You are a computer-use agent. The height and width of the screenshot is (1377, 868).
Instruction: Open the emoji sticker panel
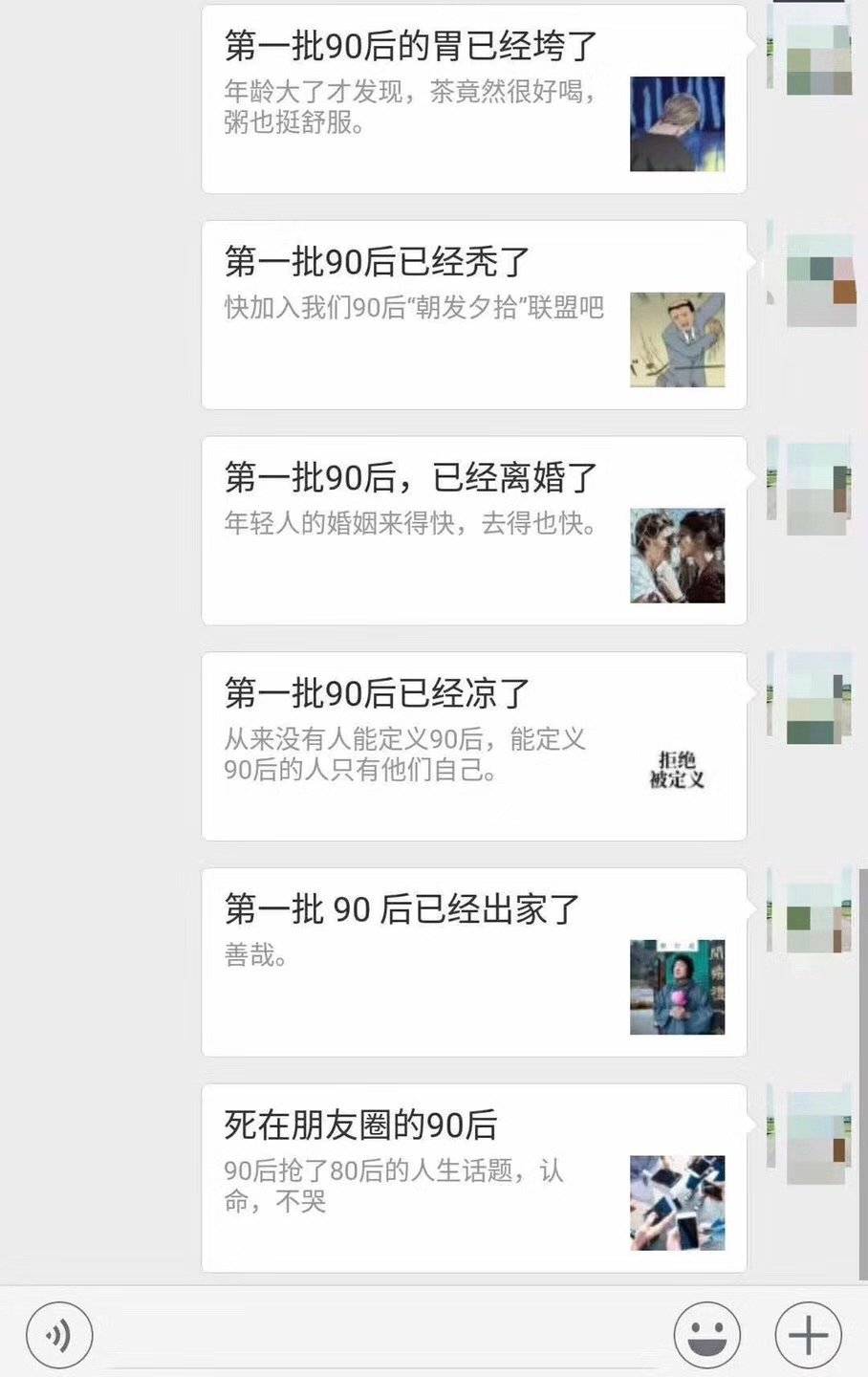(x=707, y=1334)
